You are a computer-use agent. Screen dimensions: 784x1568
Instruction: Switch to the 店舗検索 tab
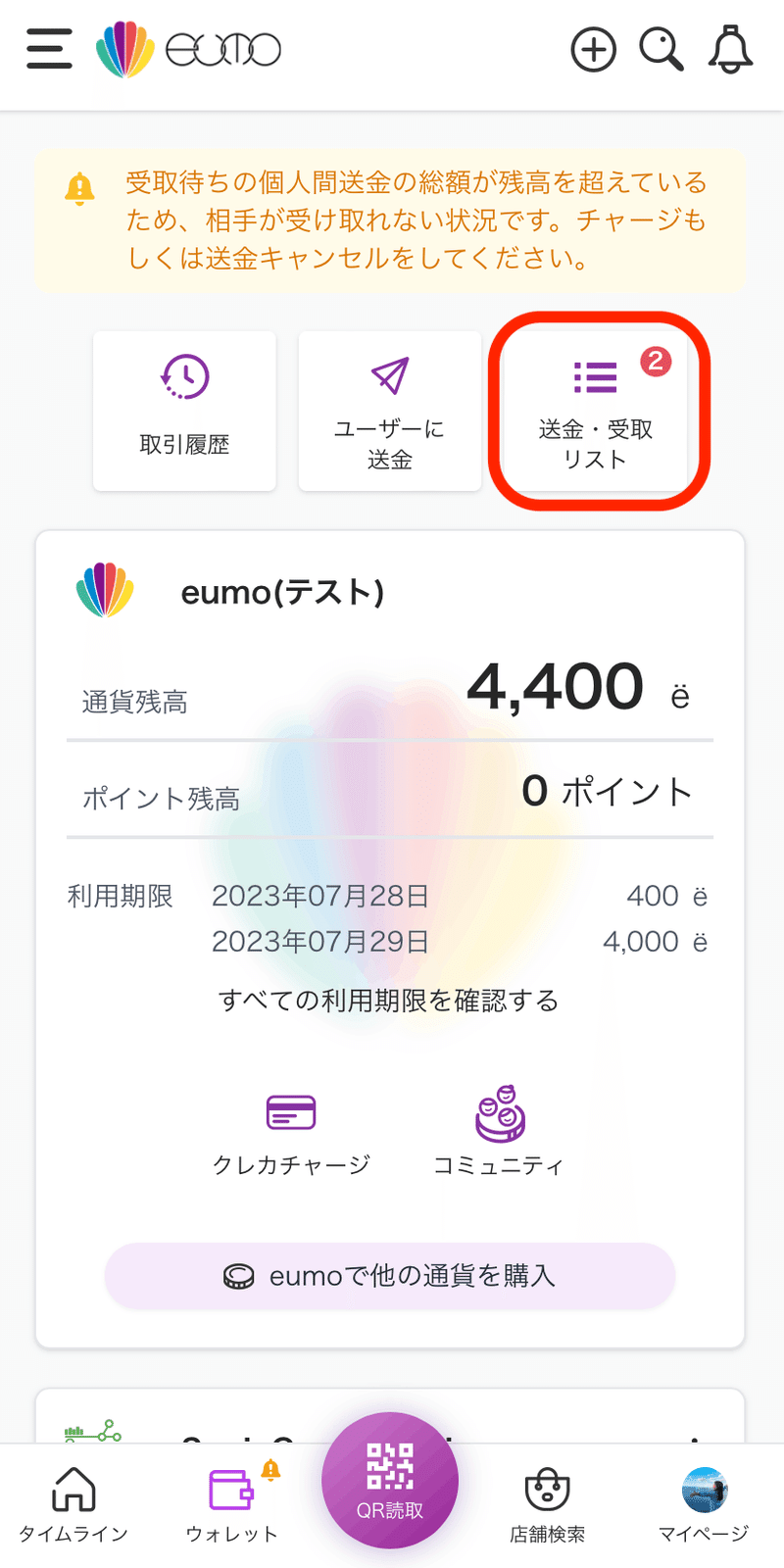(x=547, y=1506)
